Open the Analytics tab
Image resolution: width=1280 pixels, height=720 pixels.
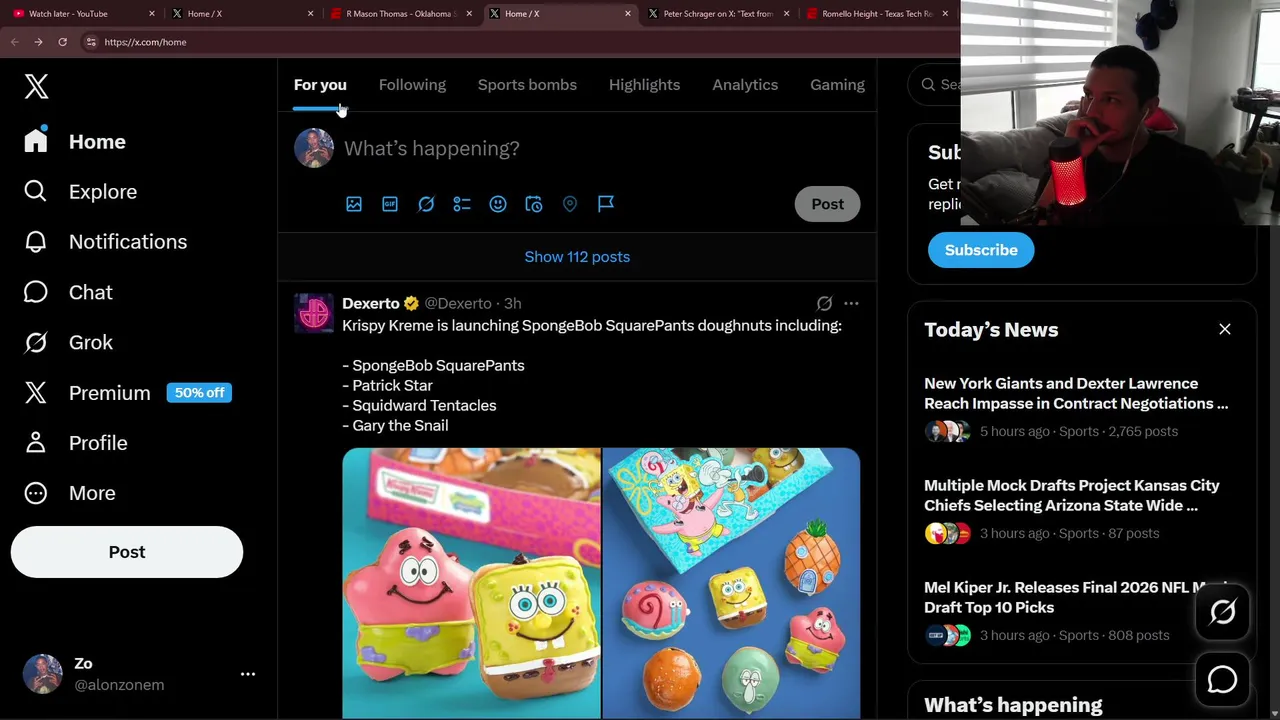tap(744, 85)
